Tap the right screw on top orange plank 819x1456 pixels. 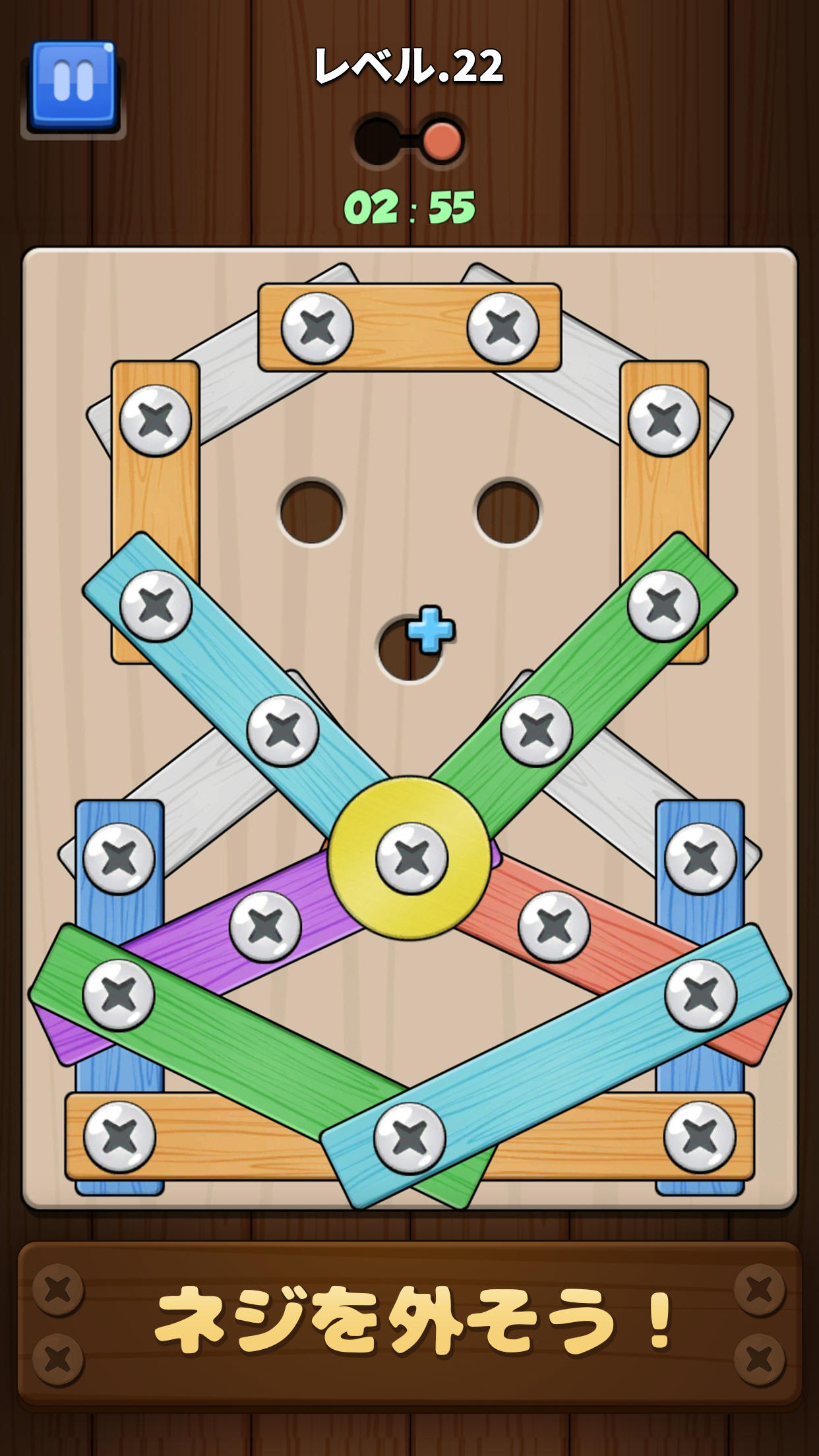[503, 328]
